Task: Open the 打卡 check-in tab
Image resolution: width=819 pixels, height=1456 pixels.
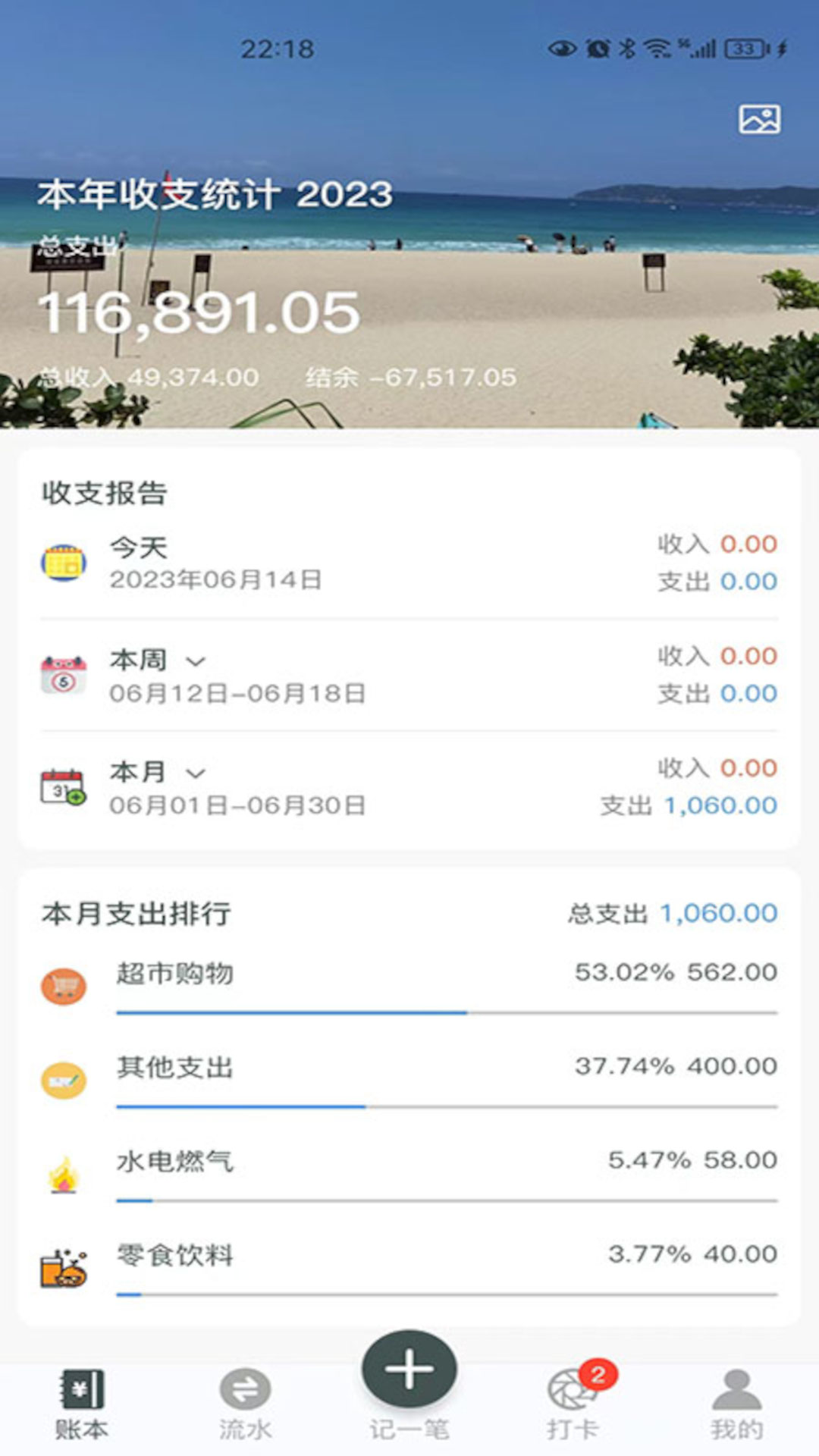Action: [x=573, y=1404]
